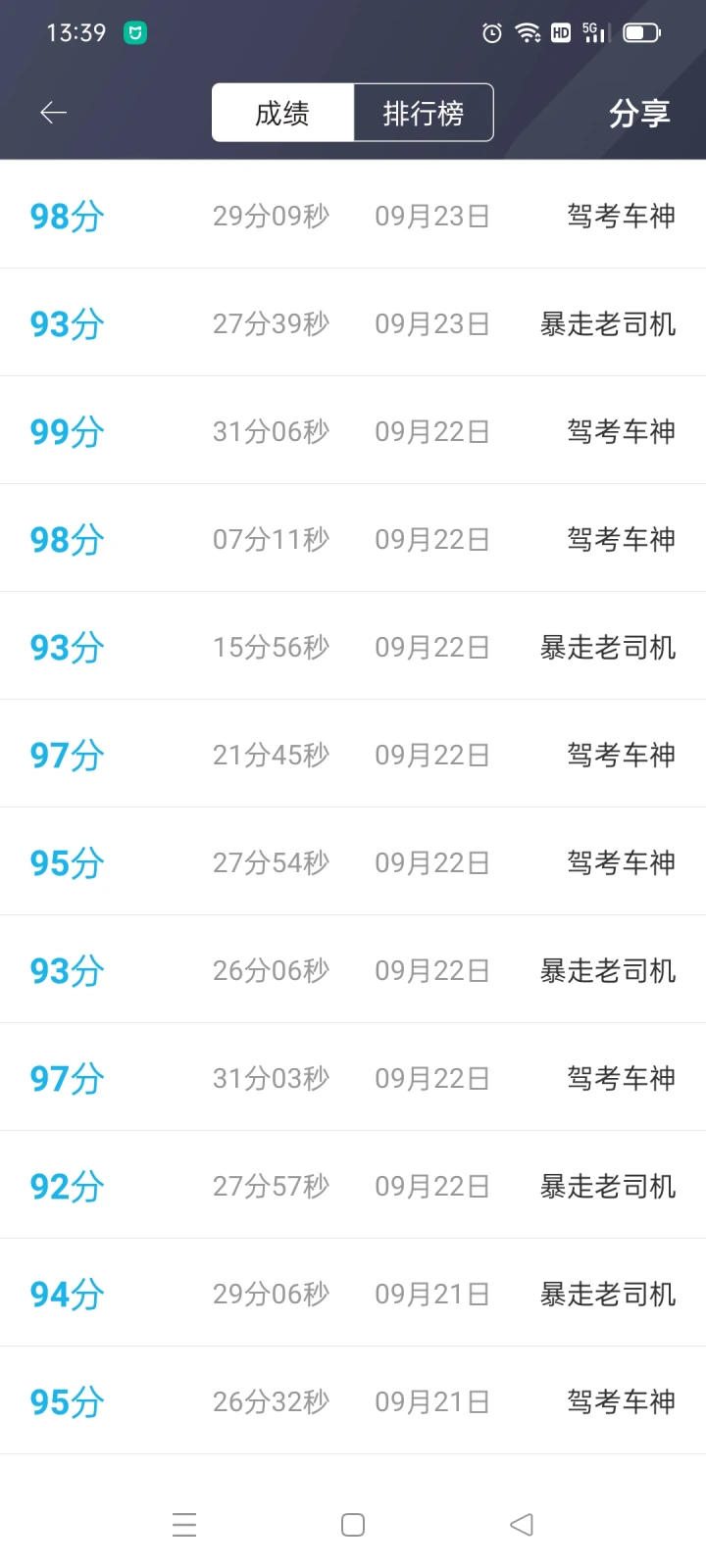Select the 成绩 tab
706x1568 pixels.
coord(282,113)
